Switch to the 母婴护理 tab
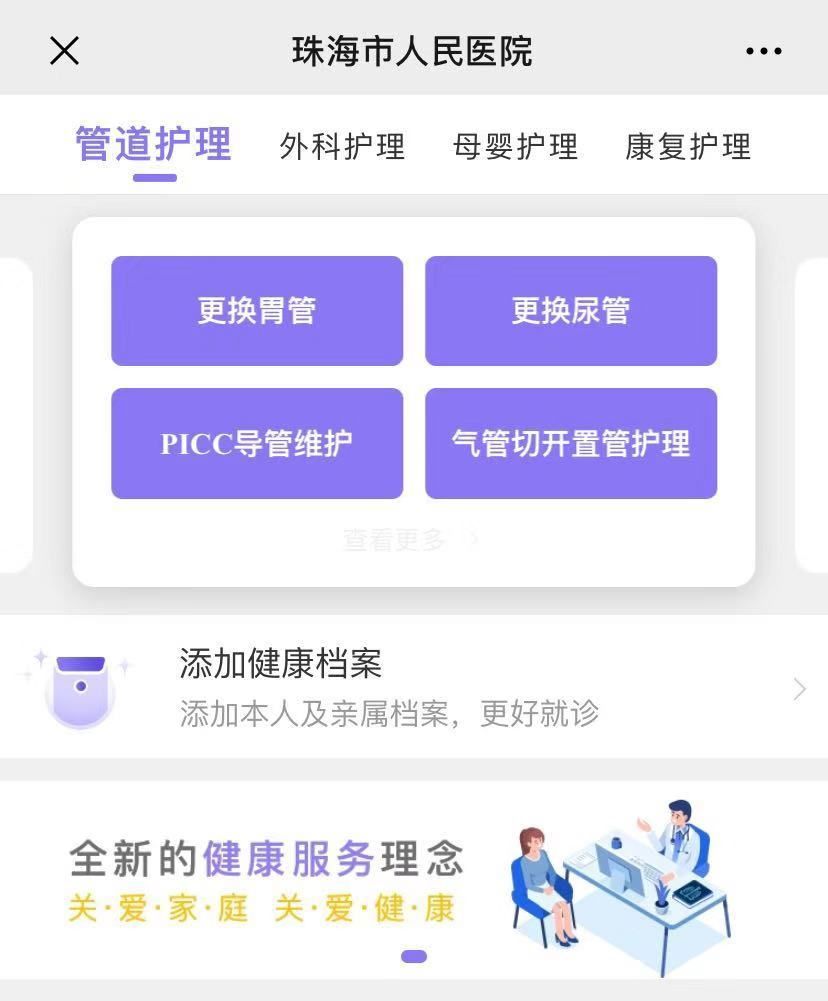Screen dimensions: 828x1001 tap(515, 147)
